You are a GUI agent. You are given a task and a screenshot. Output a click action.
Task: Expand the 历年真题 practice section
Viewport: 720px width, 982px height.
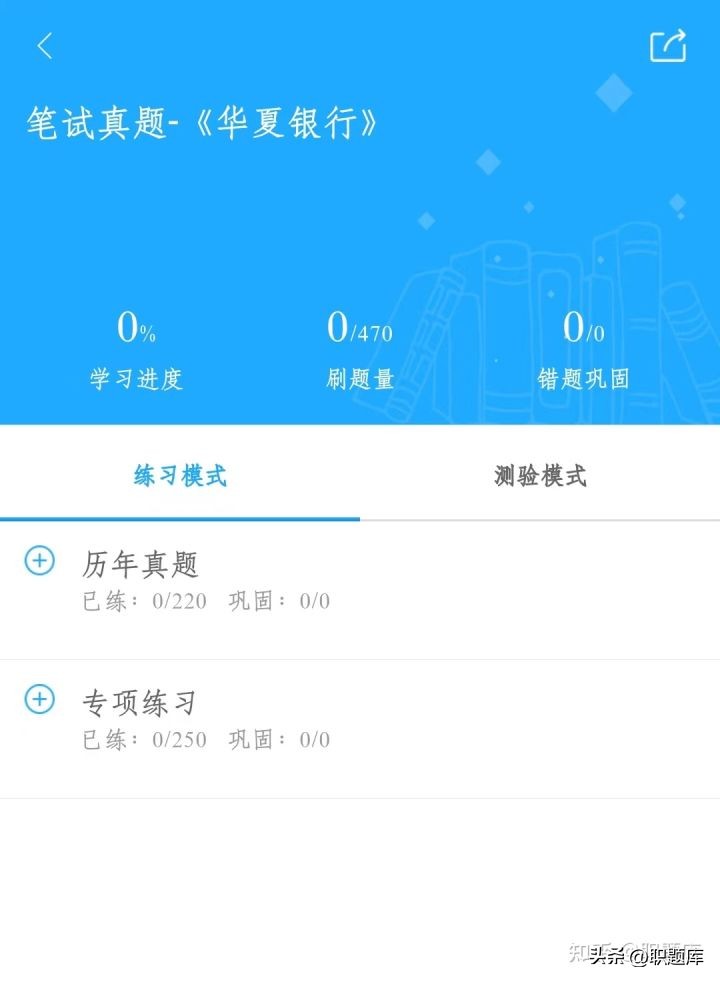point(38,561)
